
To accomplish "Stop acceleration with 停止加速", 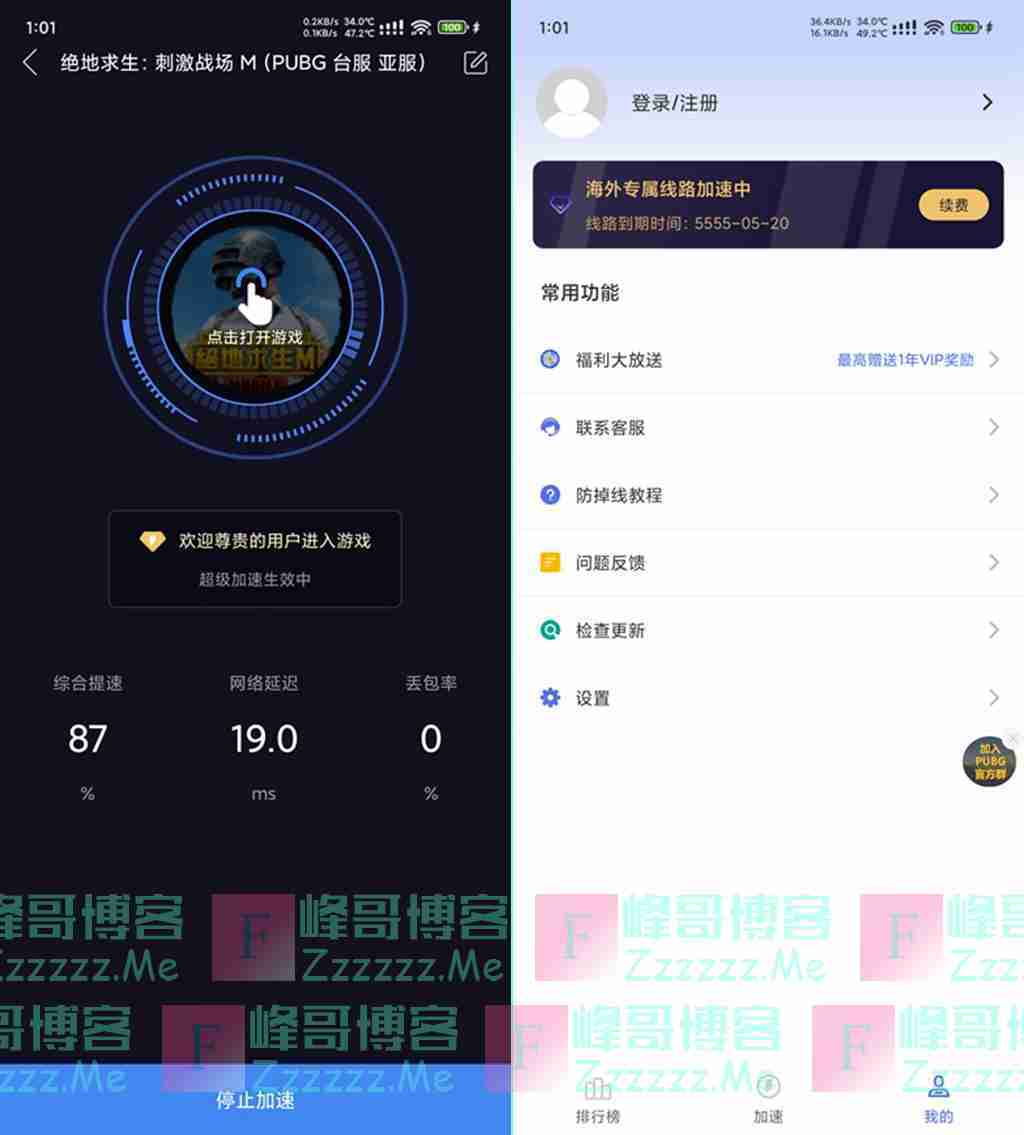I will click(255, 1100).
